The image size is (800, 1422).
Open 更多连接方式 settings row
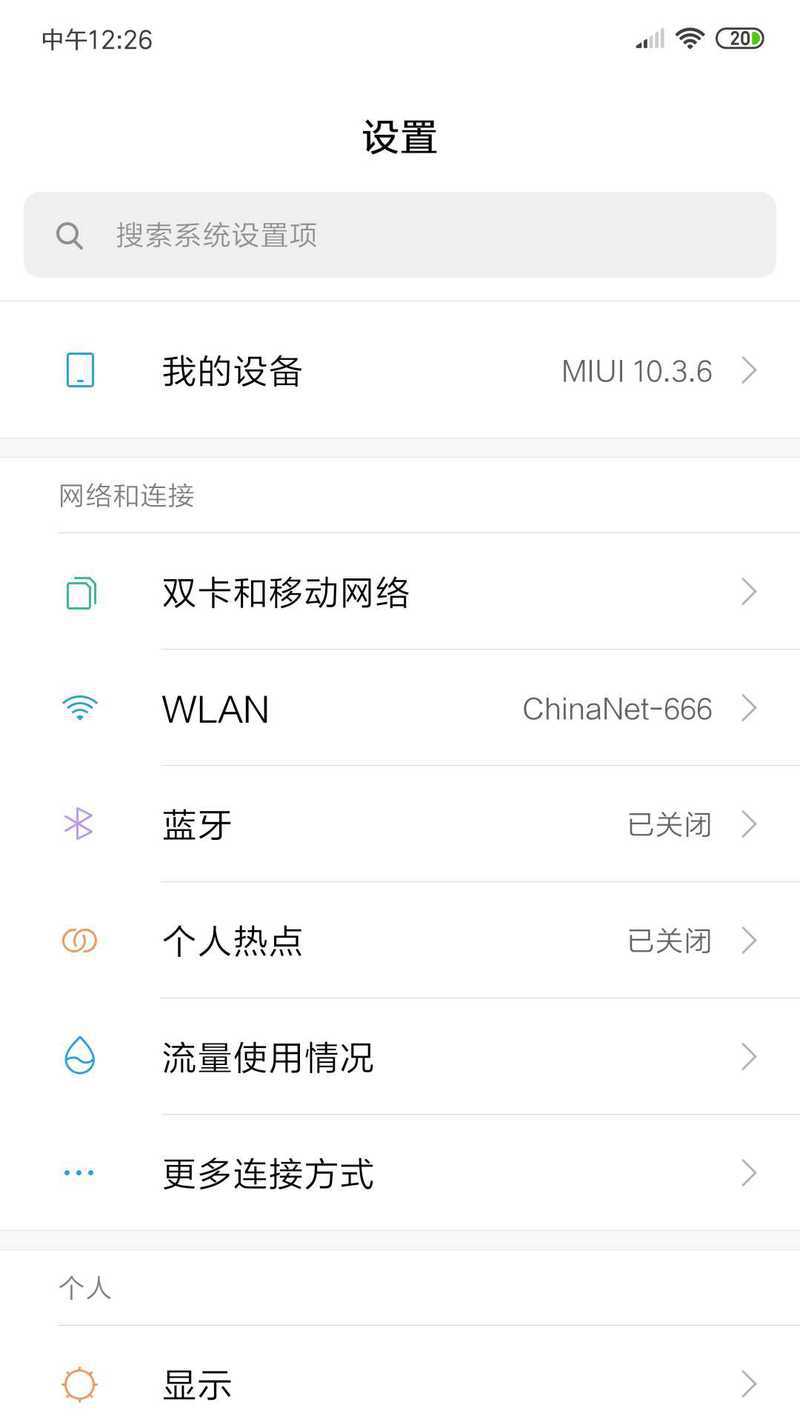400,1172
